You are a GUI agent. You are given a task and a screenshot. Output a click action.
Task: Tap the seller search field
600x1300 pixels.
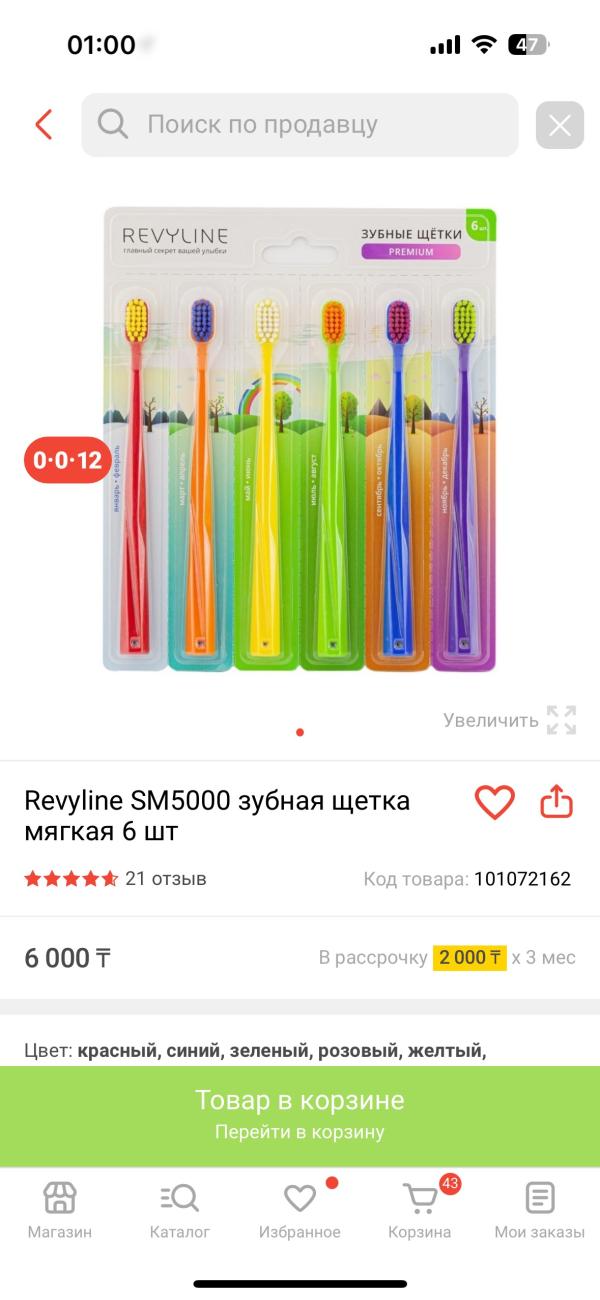point(300,125)
